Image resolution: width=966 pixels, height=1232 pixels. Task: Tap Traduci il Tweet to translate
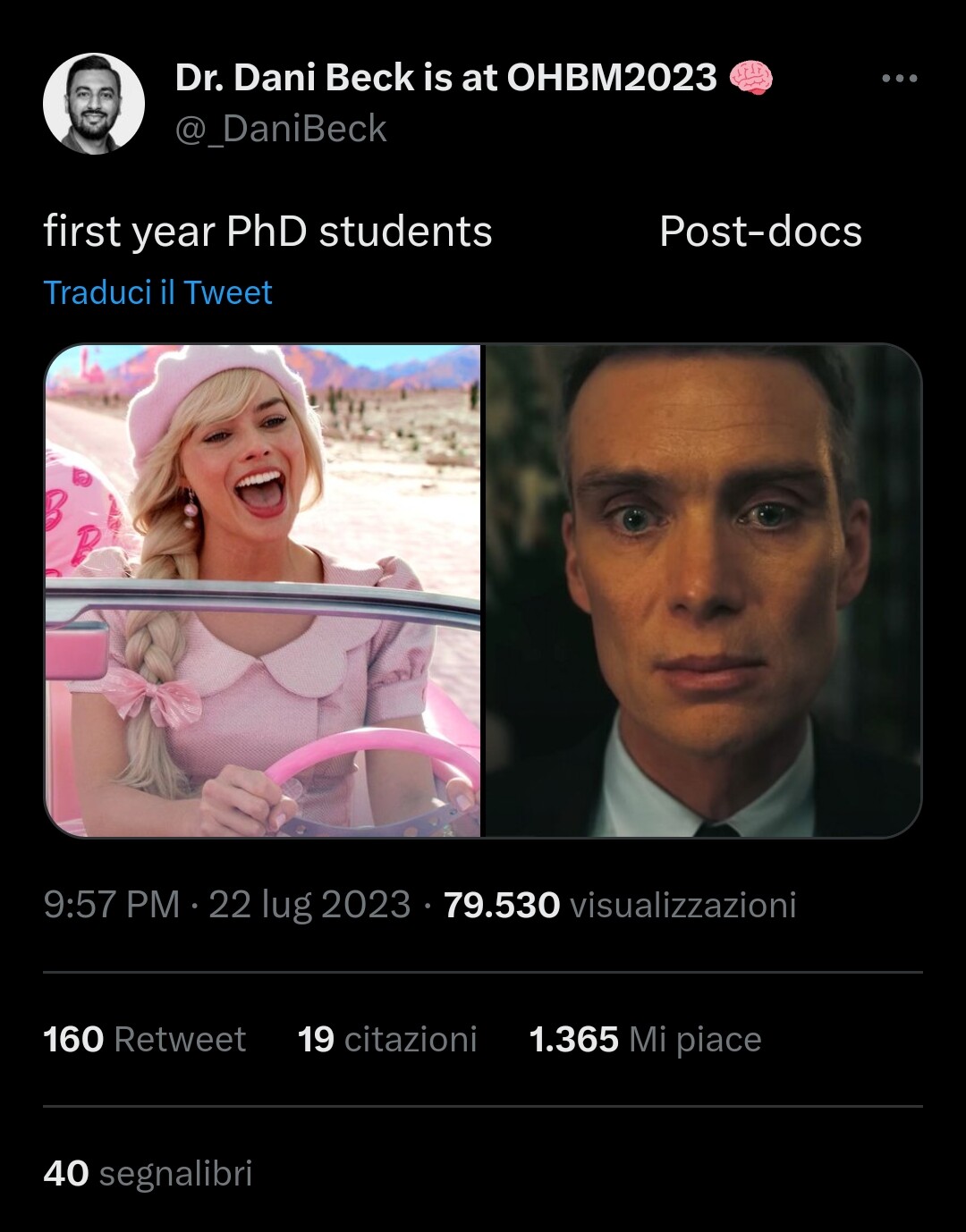(x=157, y=292)
